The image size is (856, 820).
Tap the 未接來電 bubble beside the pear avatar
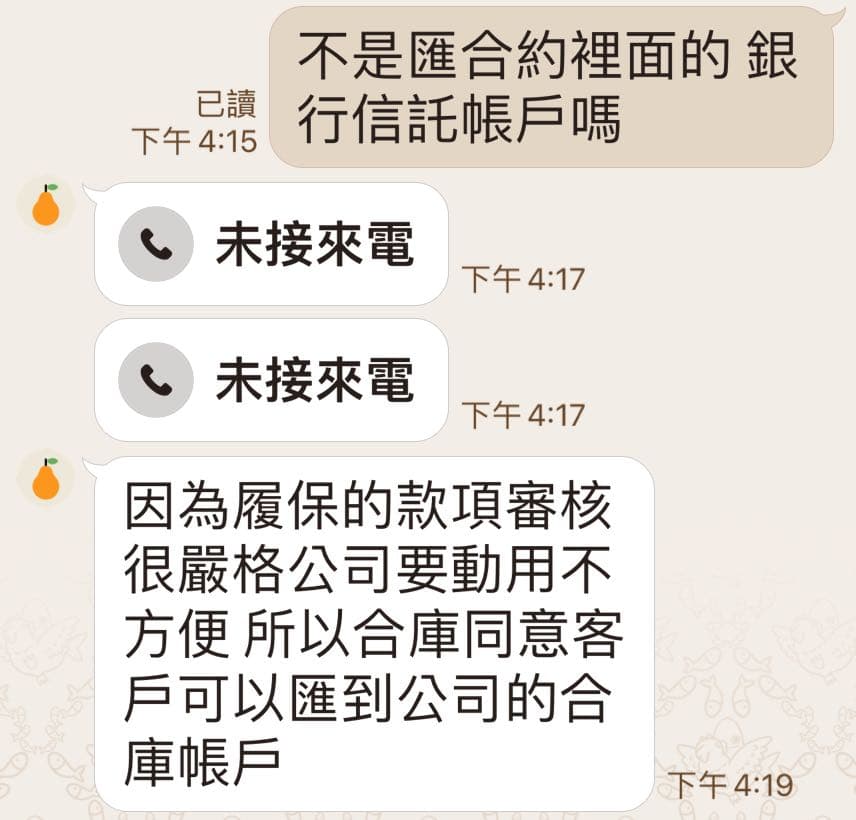(271, 244)
